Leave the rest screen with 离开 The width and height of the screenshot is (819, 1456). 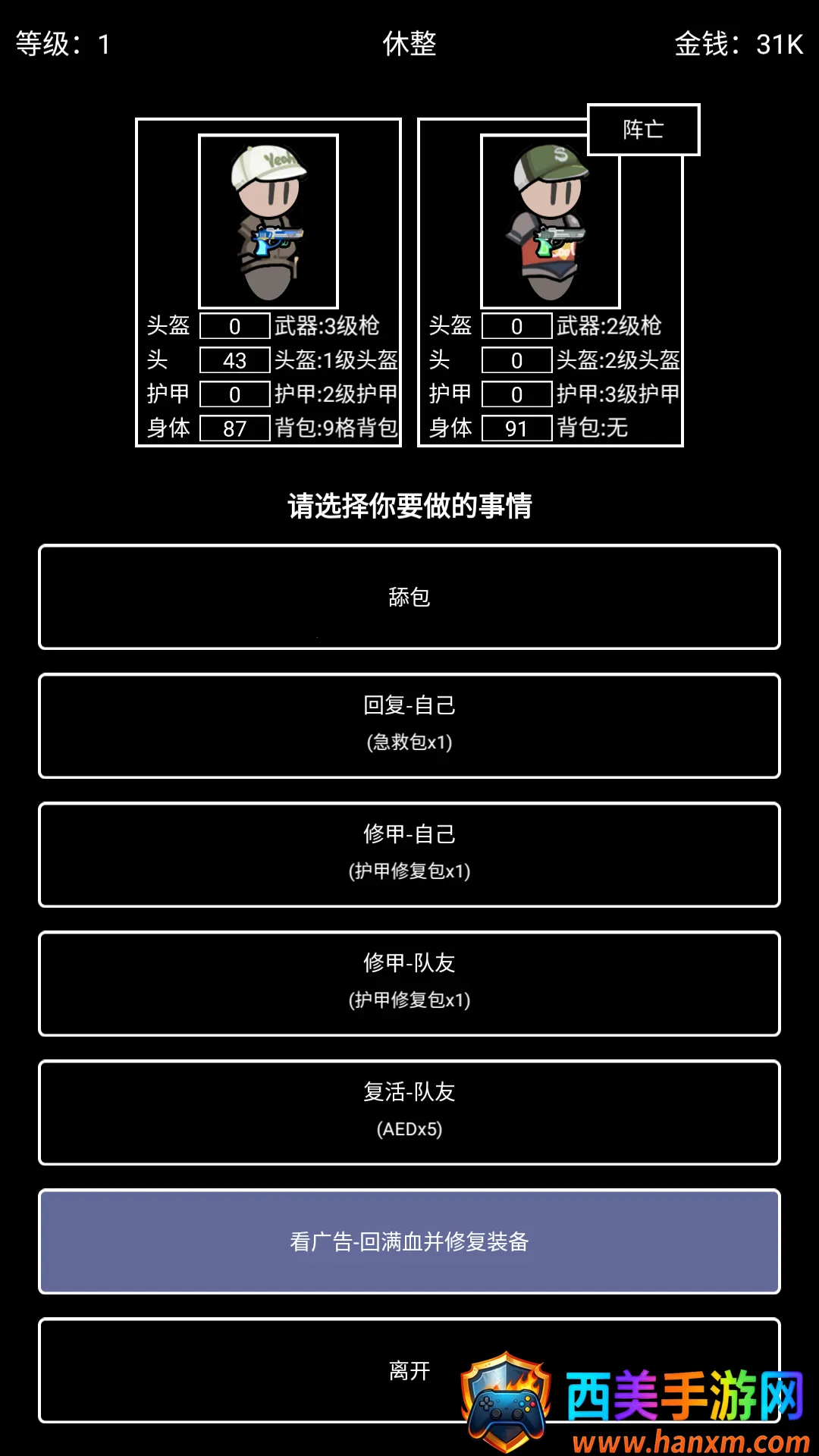pos(303,1370)
